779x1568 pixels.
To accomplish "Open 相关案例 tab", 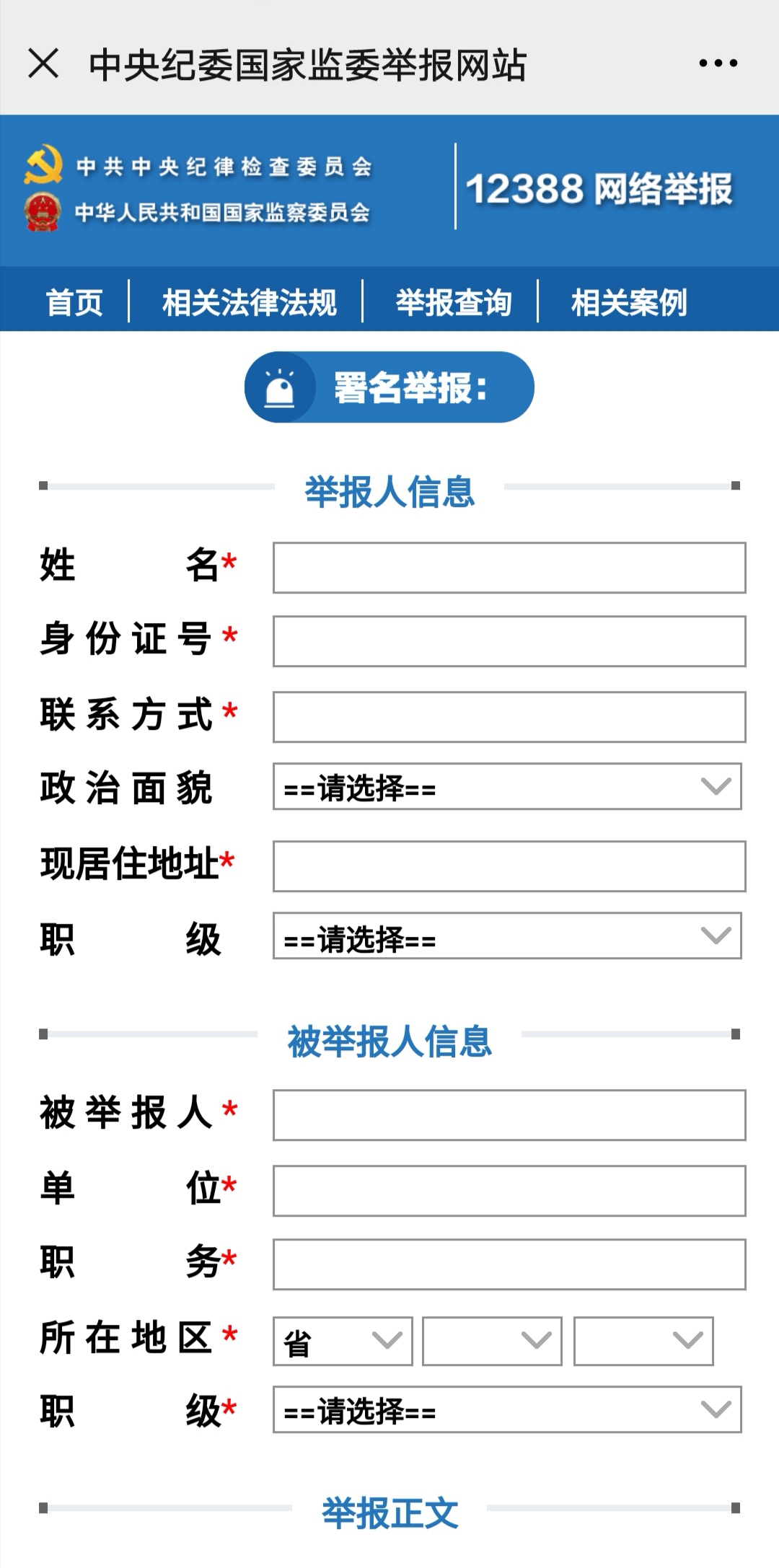I will [628, 302].
